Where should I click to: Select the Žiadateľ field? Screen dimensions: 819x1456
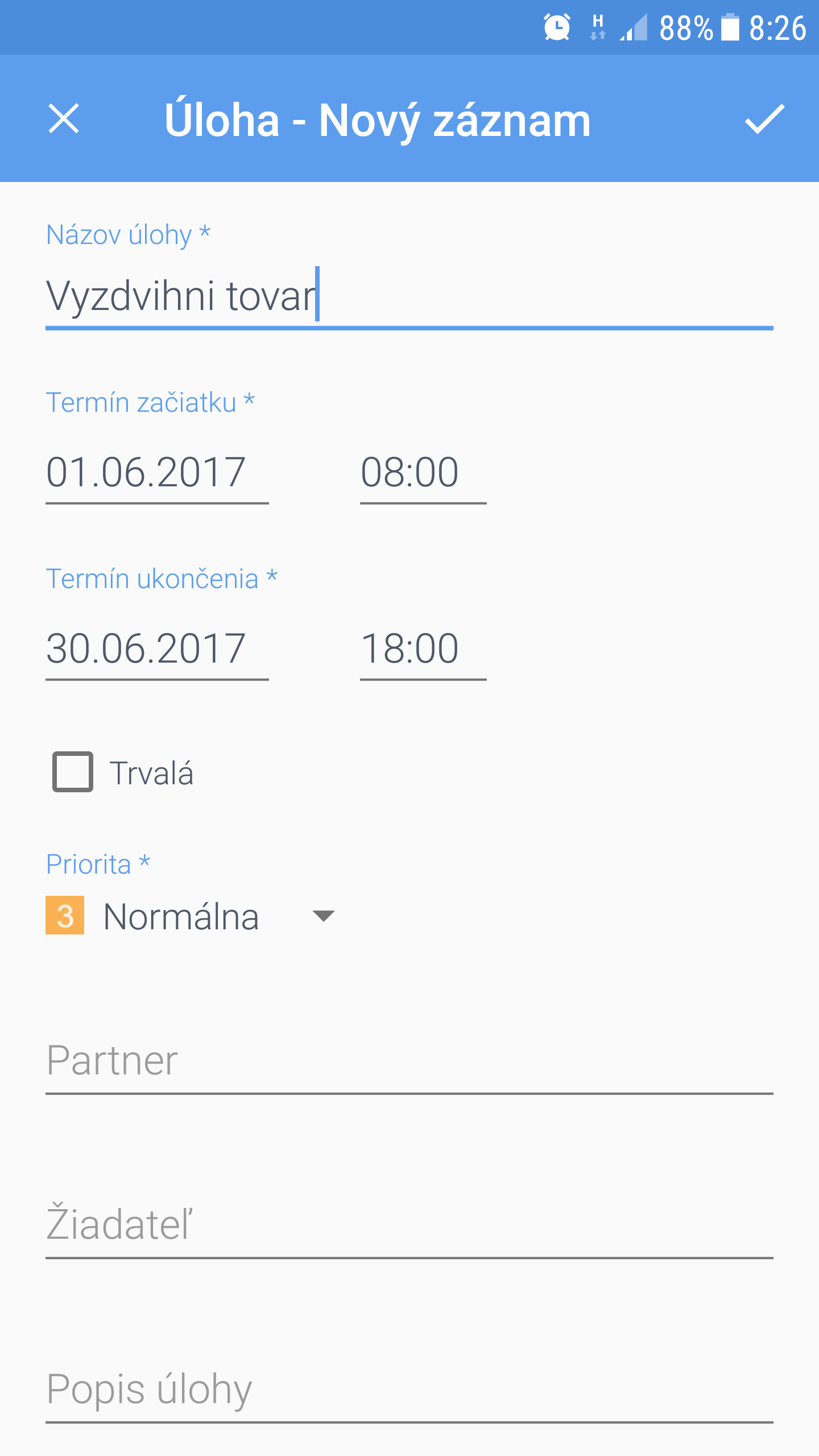(x=409, y=1226)
